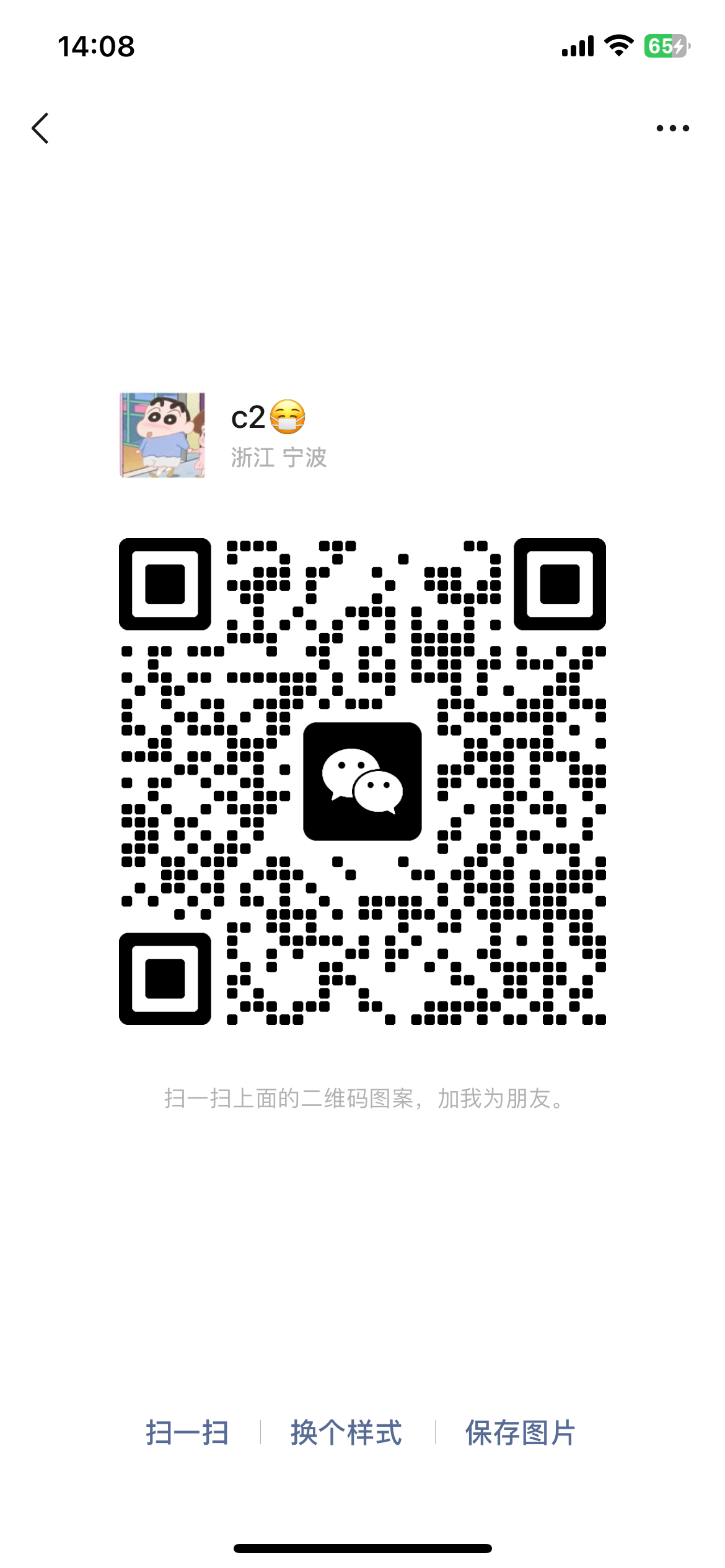Tap 扫一扫 to scan a code
725x1568 pixels.
pos(187,1432)
